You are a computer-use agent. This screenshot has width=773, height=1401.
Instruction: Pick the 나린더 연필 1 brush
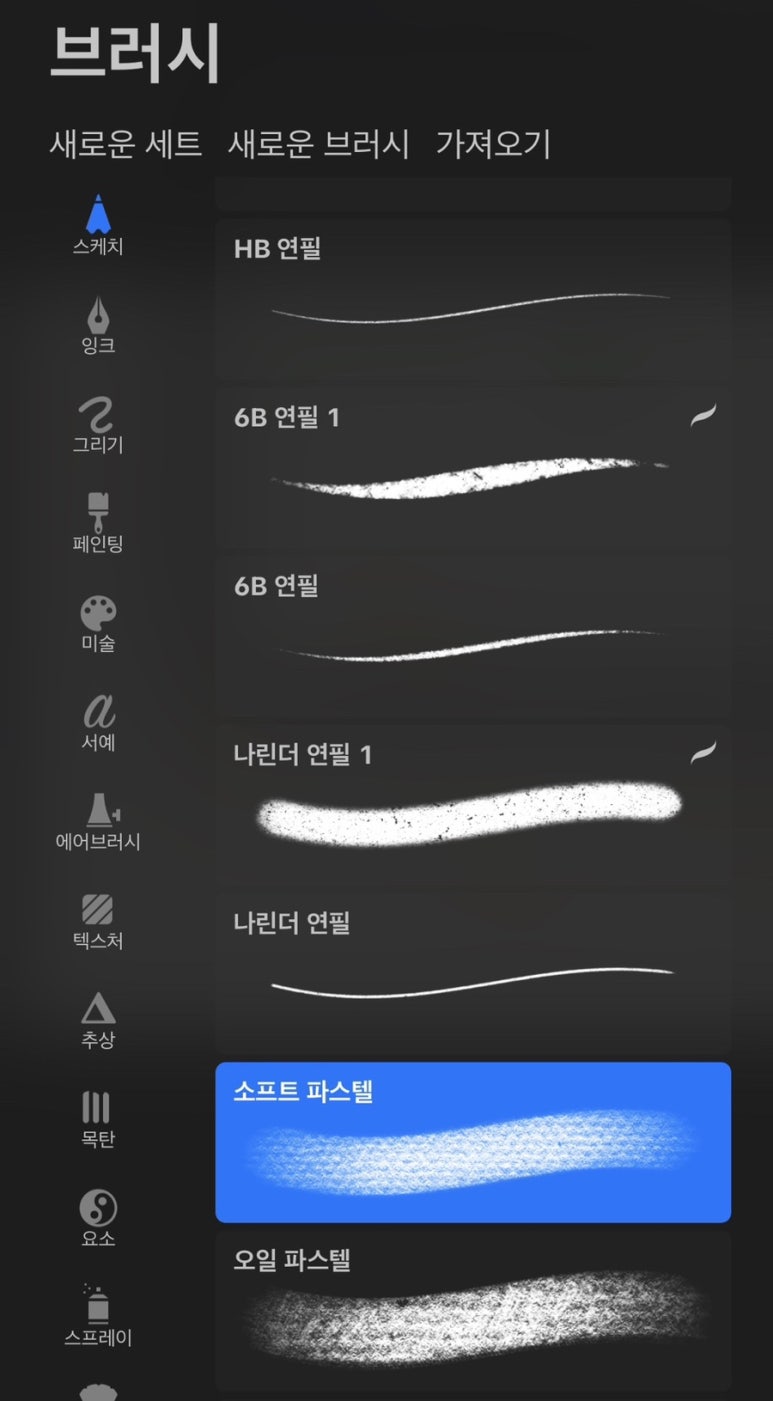(x=473, y=805)
